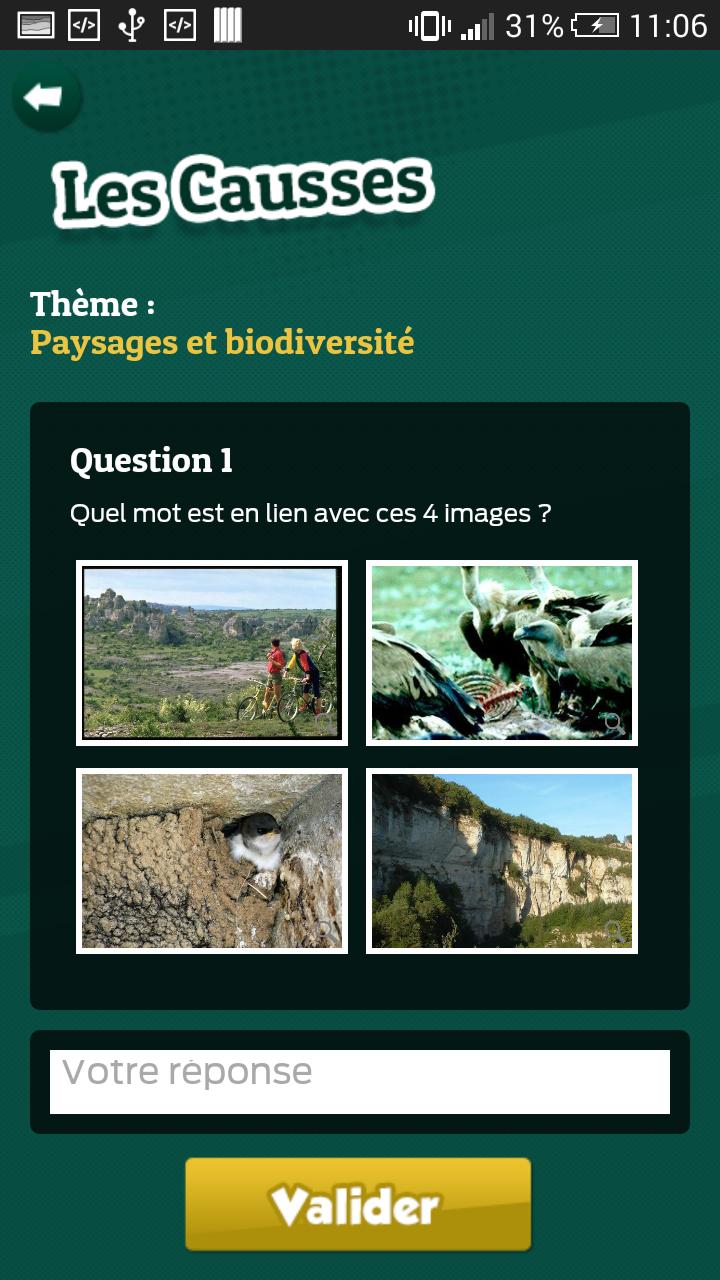Zoom the cyclists photo using its magnifier icon
Screen dimensions: 720x1280
click(x=323, y=723)
